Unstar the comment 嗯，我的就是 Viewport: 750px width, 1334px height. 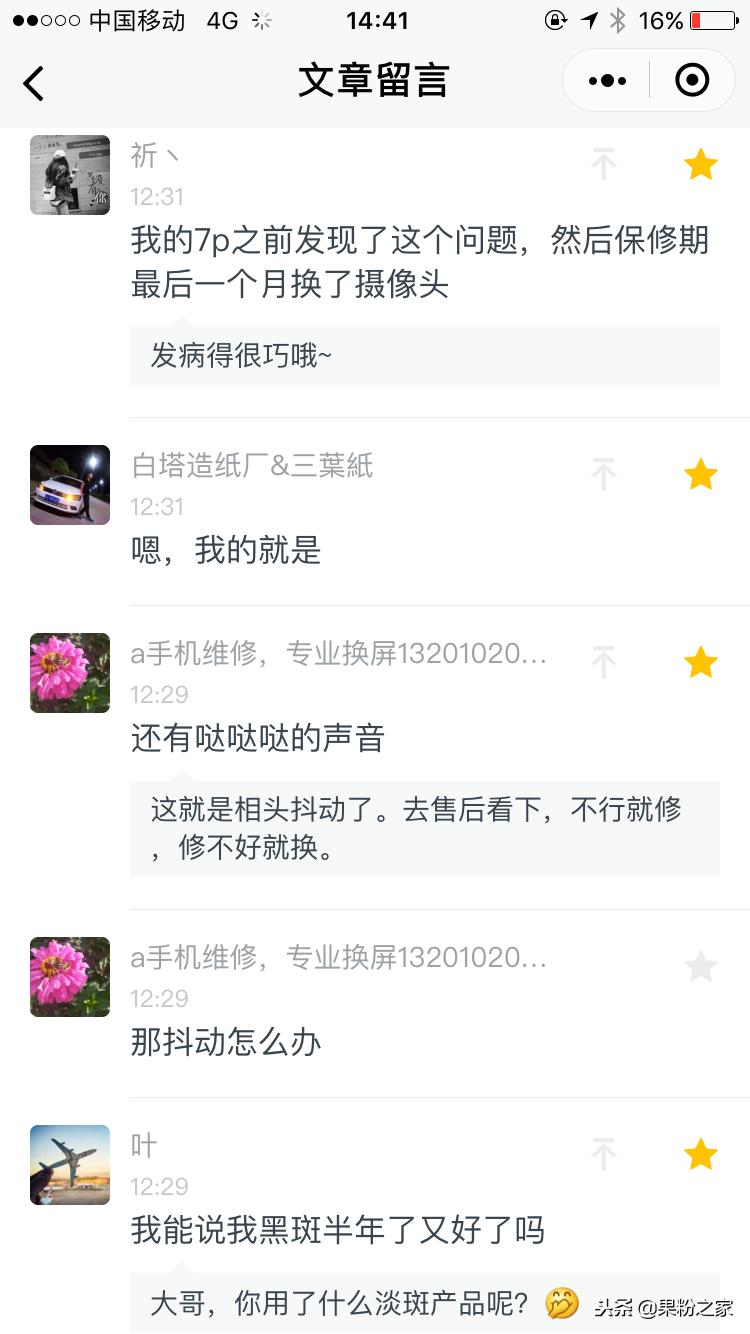(x=700, y=473)
